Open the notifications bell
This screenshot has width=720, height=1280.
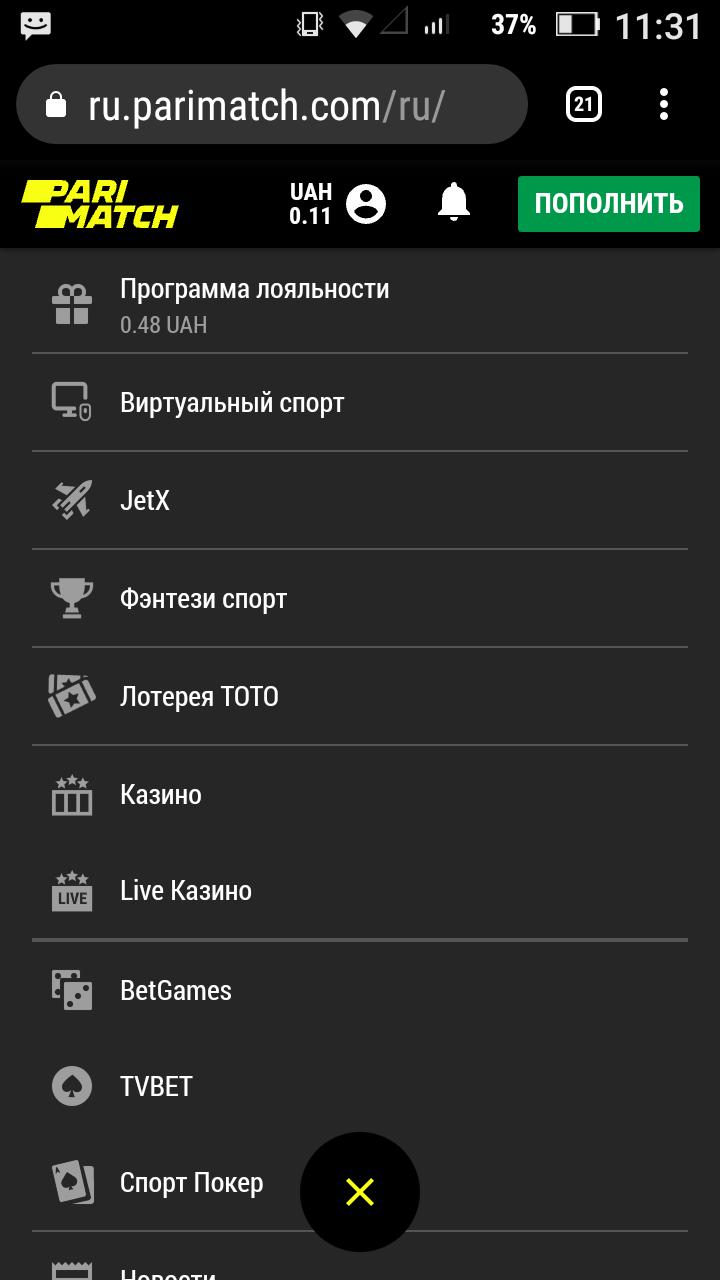point(454,203)
